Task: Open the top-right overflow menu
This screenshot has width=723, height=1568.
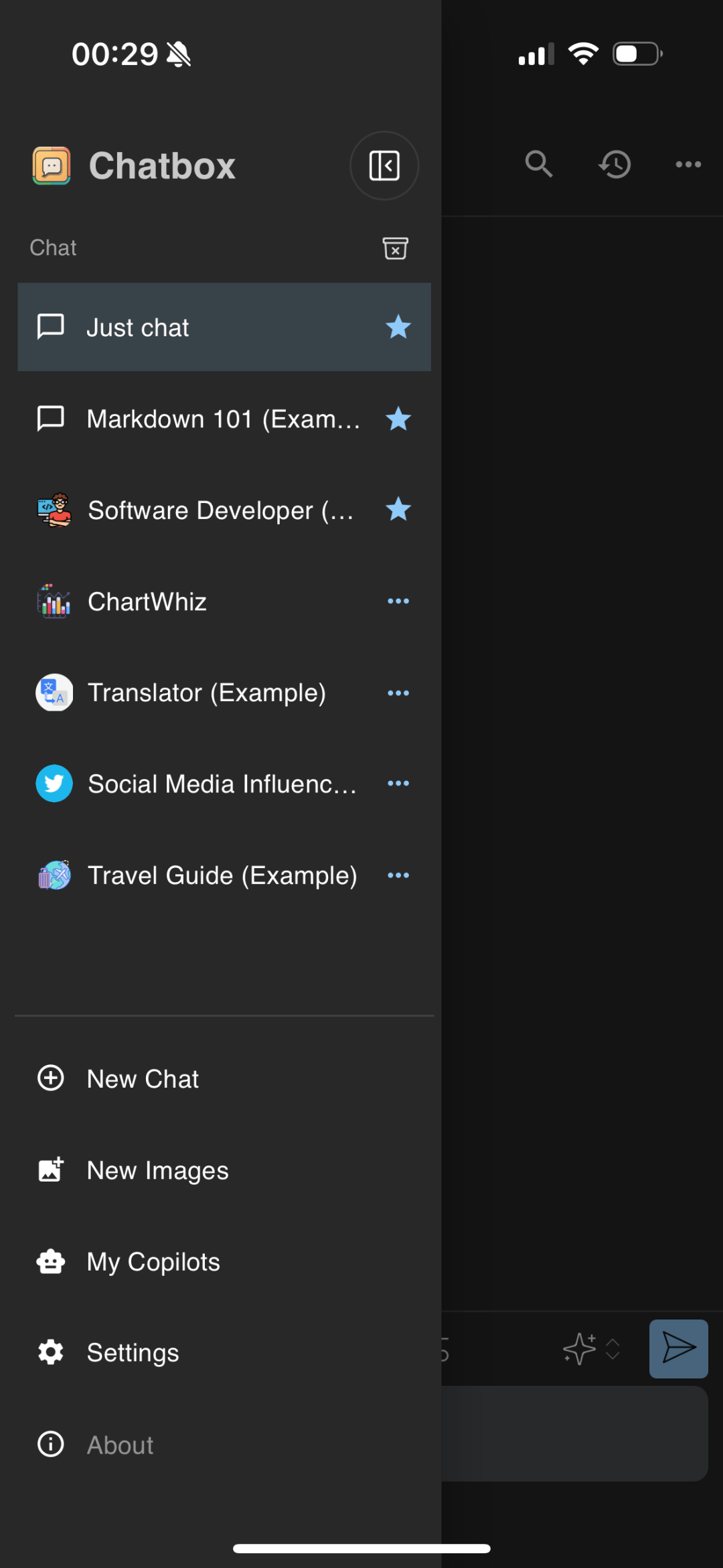Action: pos(688,164)
